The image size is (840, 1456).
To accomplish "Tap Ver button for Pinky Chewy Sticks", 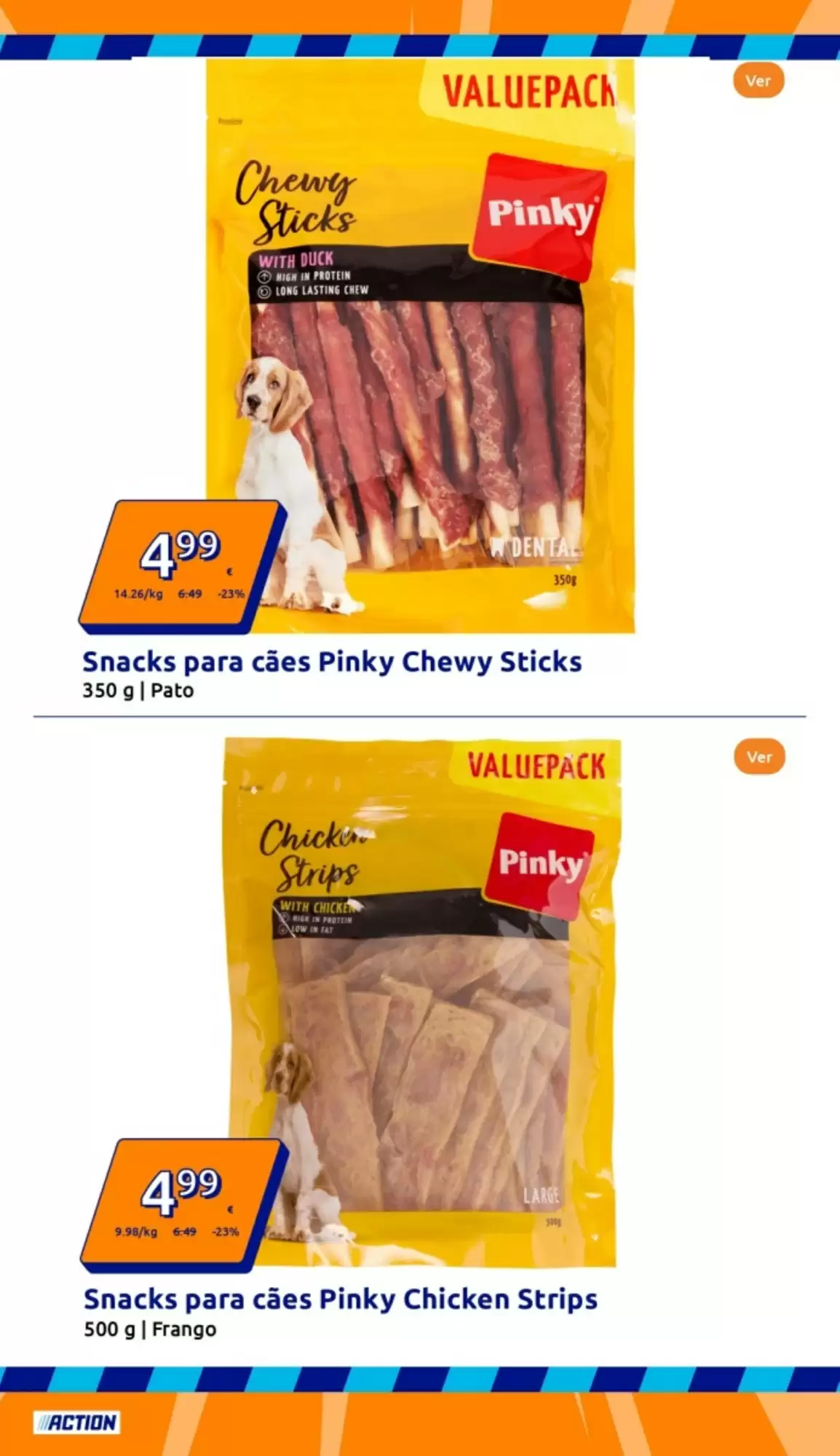I will coord(758,81).
